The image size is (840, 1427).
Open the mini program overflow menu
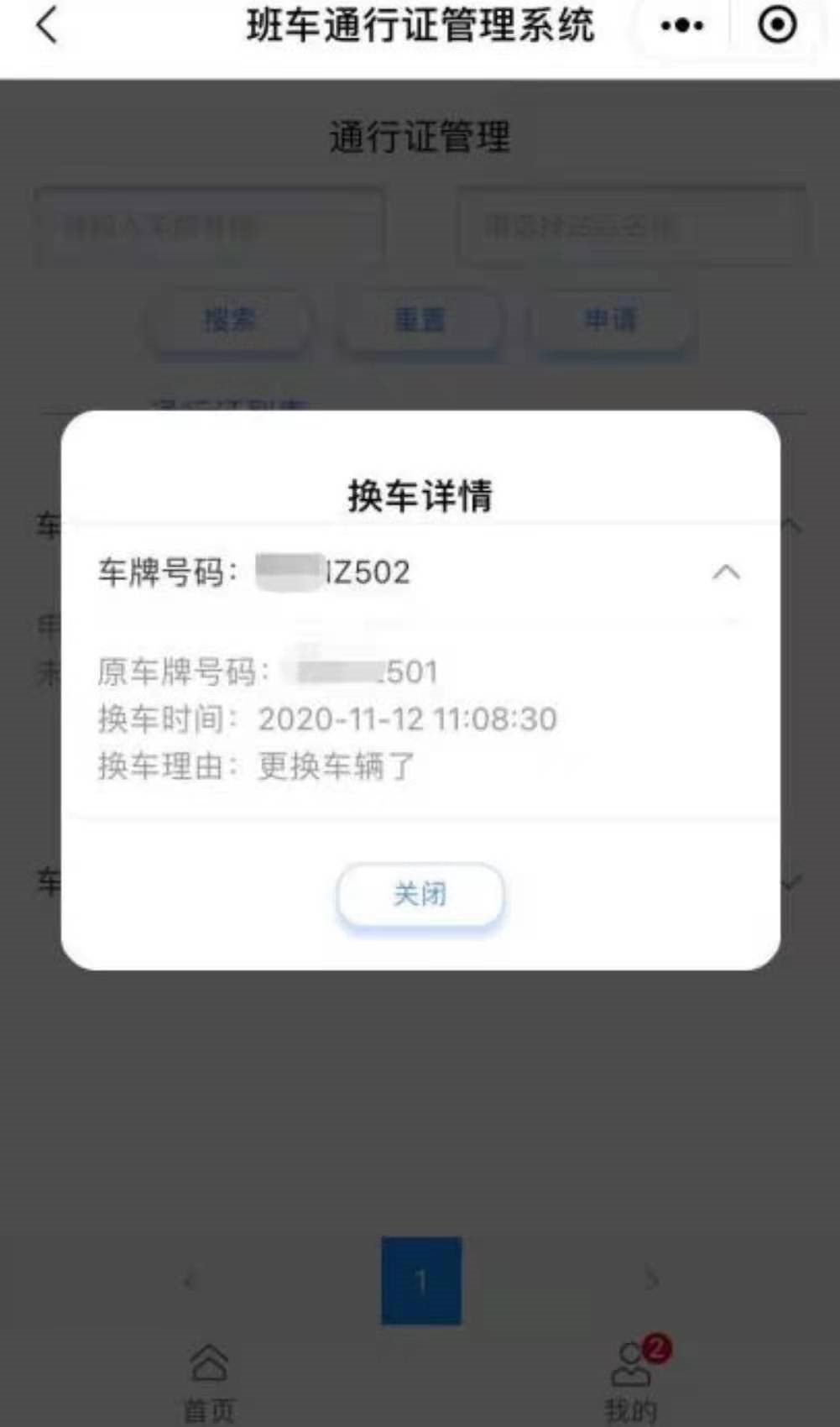681,25
